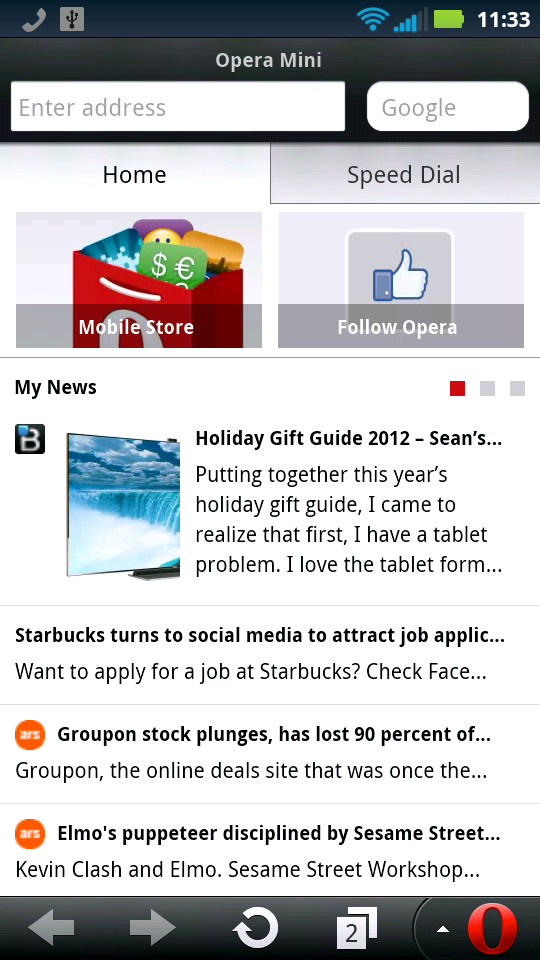Switch to the Speed Dial tab
The image size is (540, 960).
click(x=405, y=174)
